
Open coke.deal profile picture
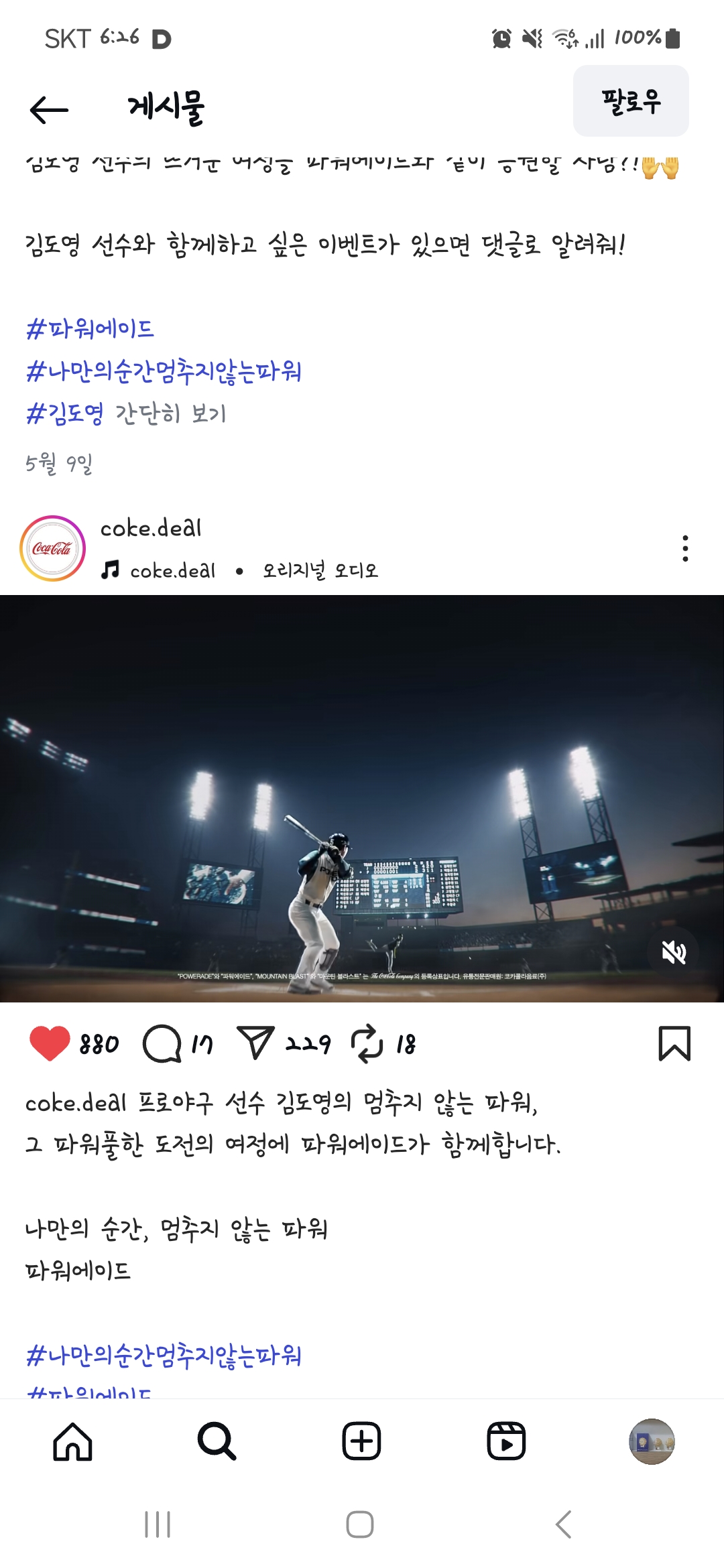(53, 548)
